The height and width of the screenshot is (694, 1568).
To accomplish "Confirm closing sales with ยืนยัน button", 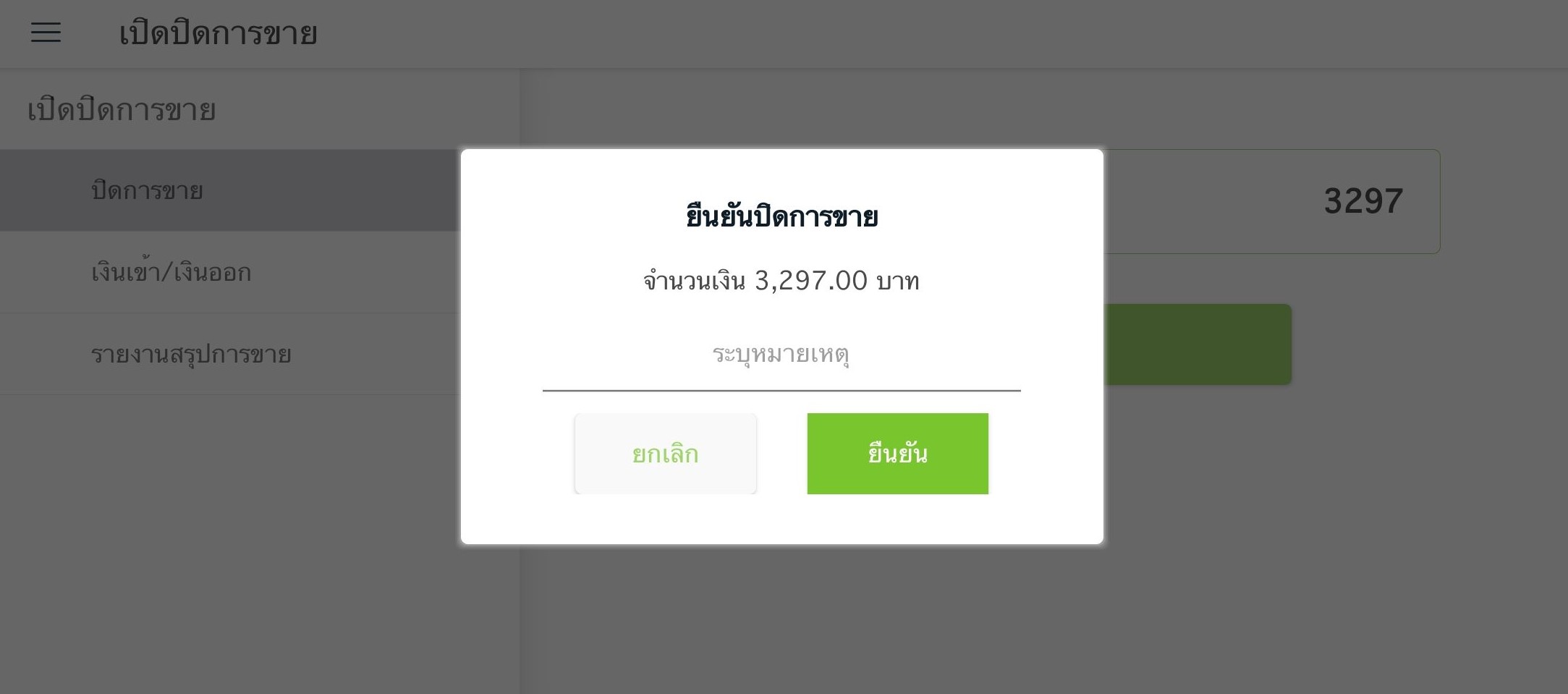I will [897, 454].
